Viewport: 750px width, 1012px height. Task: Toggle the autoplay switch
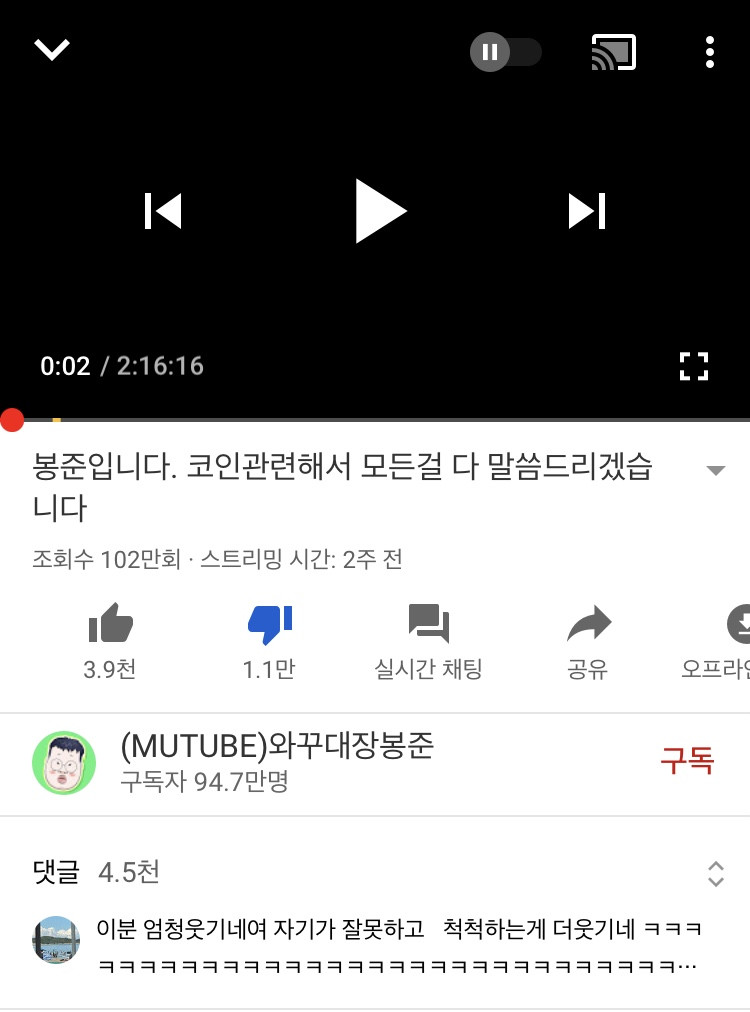pyautogui.click(x=506, y=52)
